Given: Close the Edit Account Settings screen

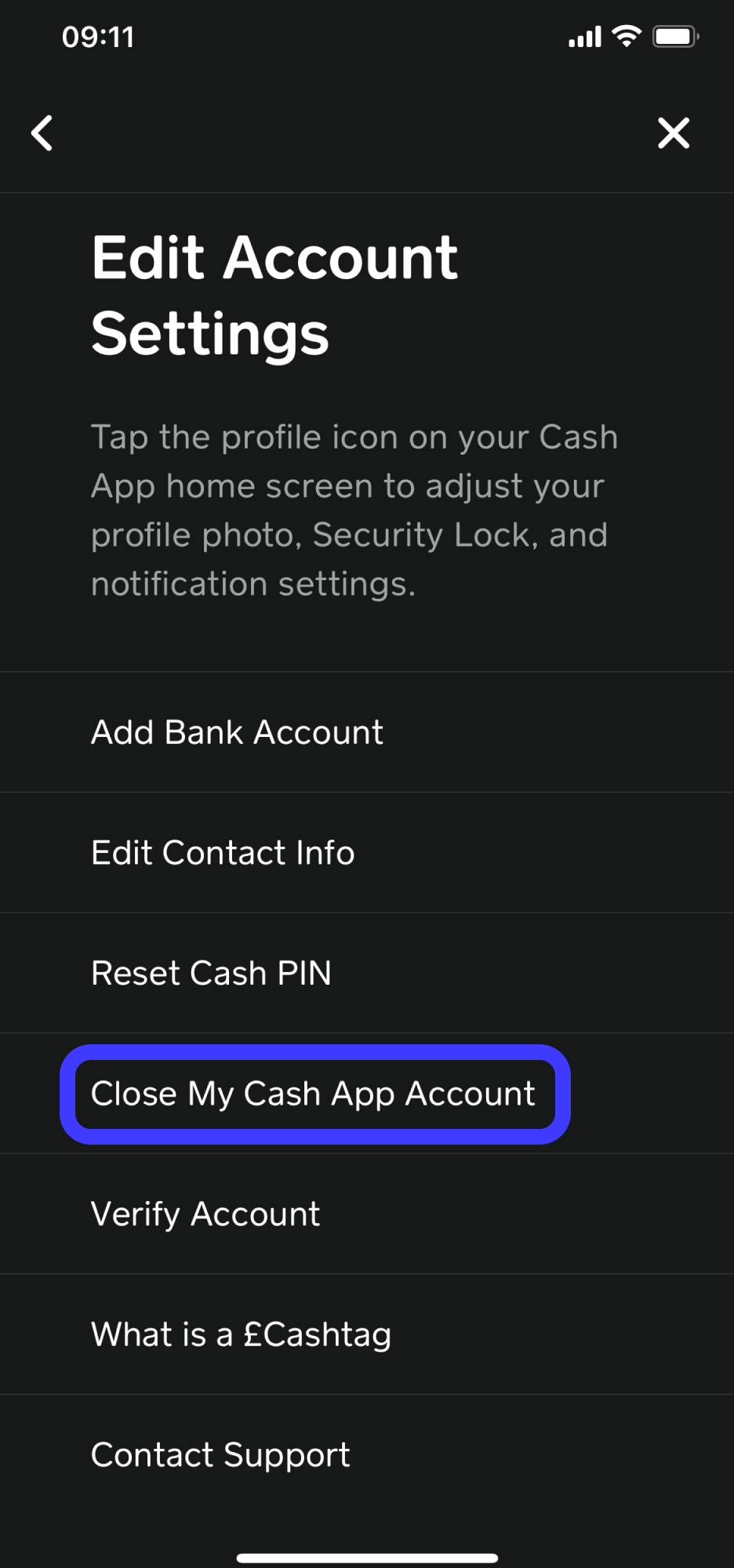Looking at the screenshot, I should click(674, 133).
